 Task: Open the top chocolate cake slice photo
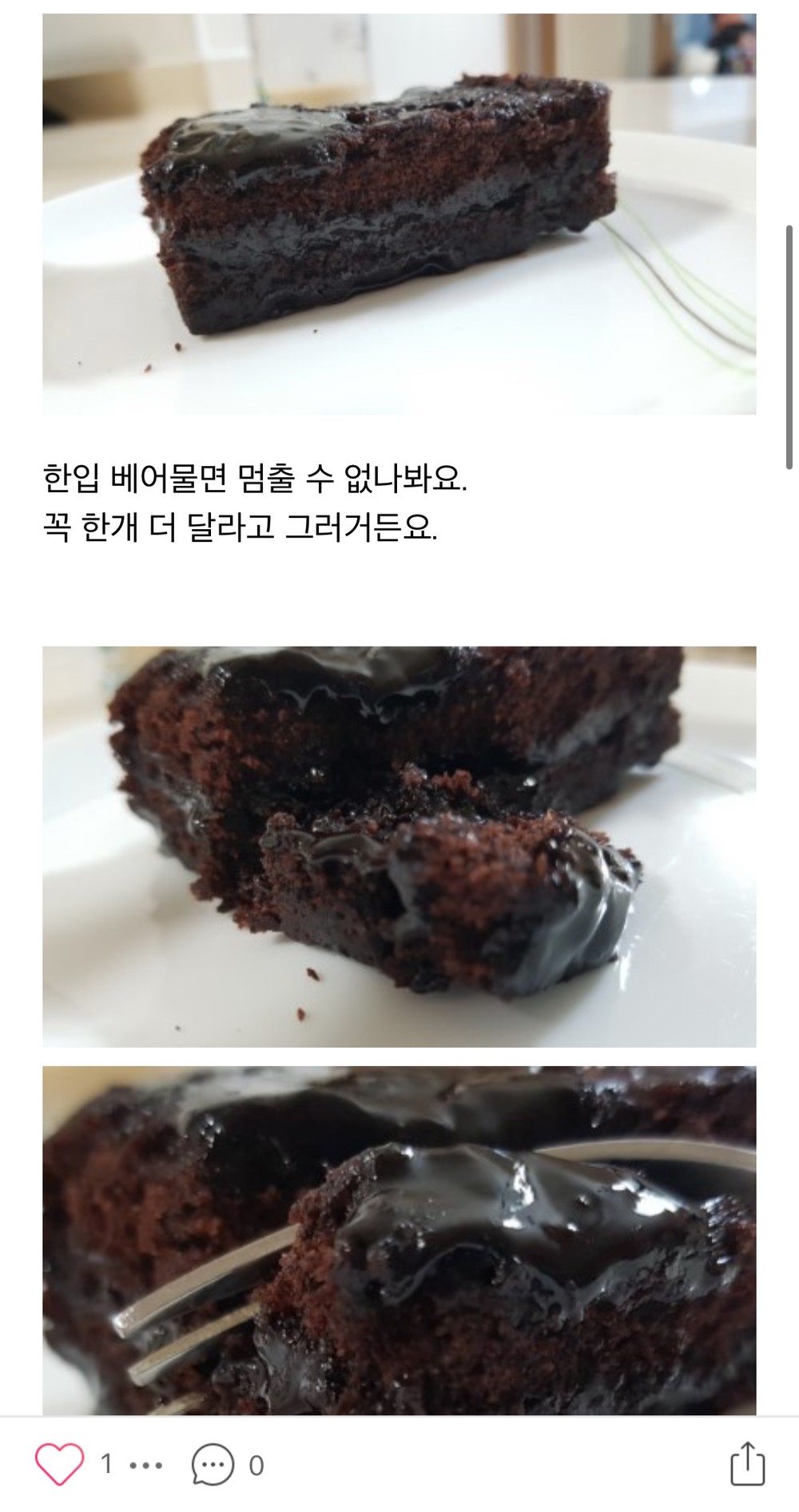[x=399, y=213]
